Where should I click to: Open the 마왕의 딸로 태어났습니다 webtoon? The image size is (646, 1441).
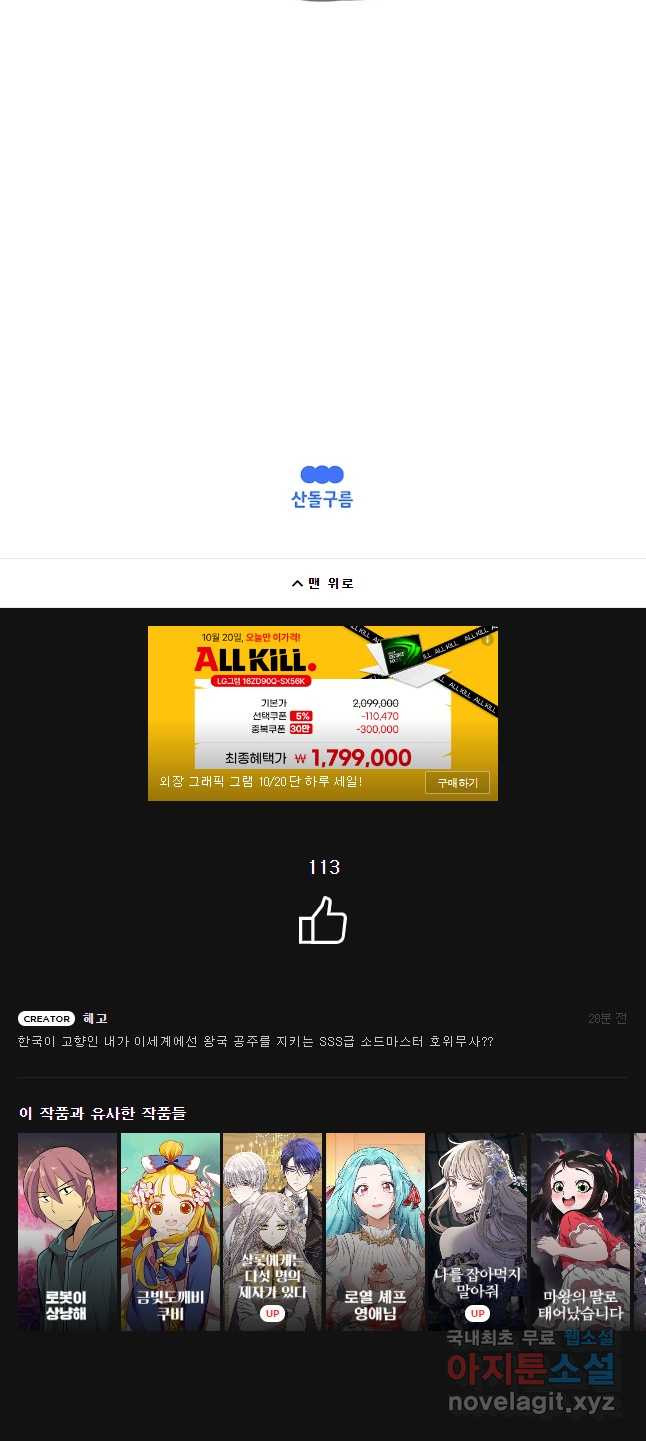[x=580, y=1231]
